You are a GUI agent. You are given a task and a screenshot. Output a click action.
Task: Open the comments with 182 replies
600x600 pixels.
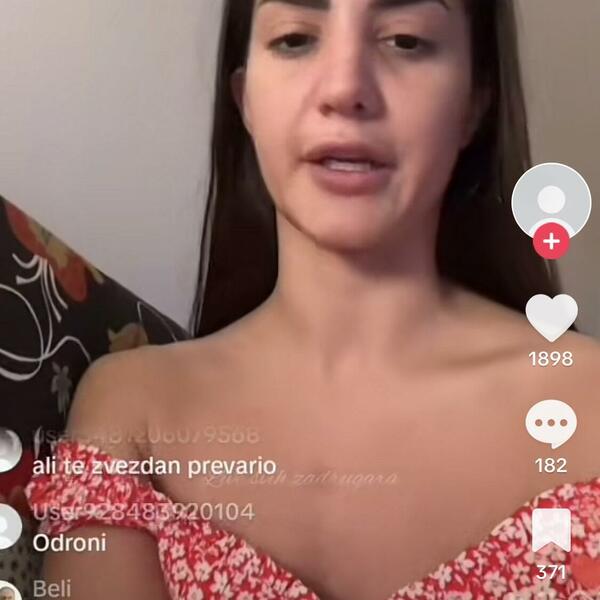point(551,424)
